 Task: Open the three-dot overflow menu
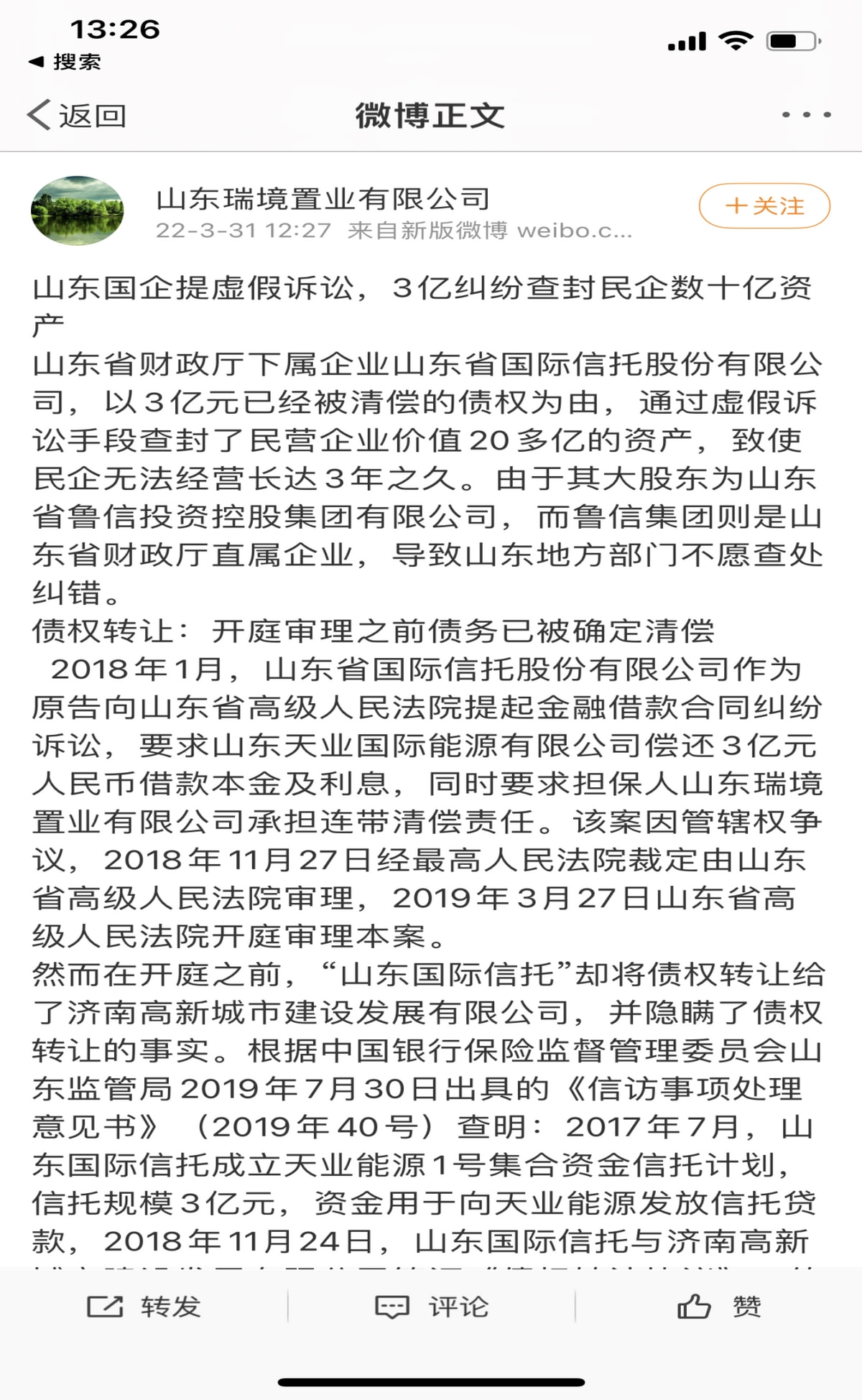pos(806,115)
